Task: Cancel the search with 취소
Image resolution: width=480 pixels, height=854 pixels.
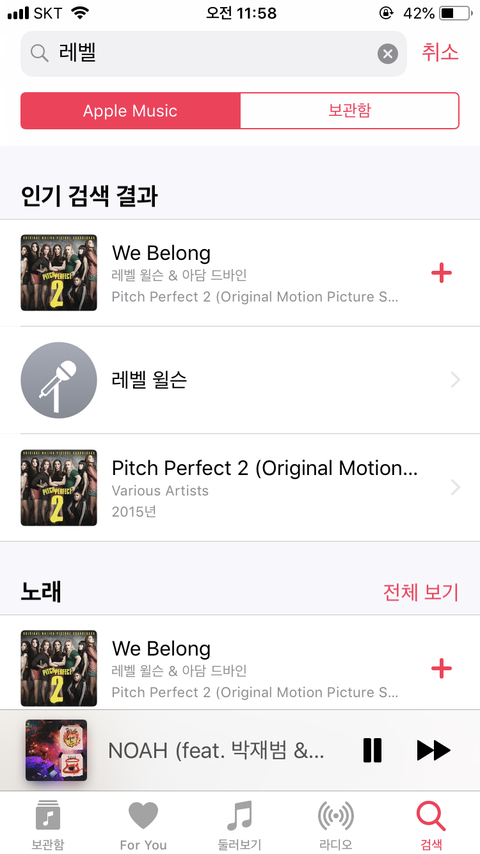Action: pos(440,53)
